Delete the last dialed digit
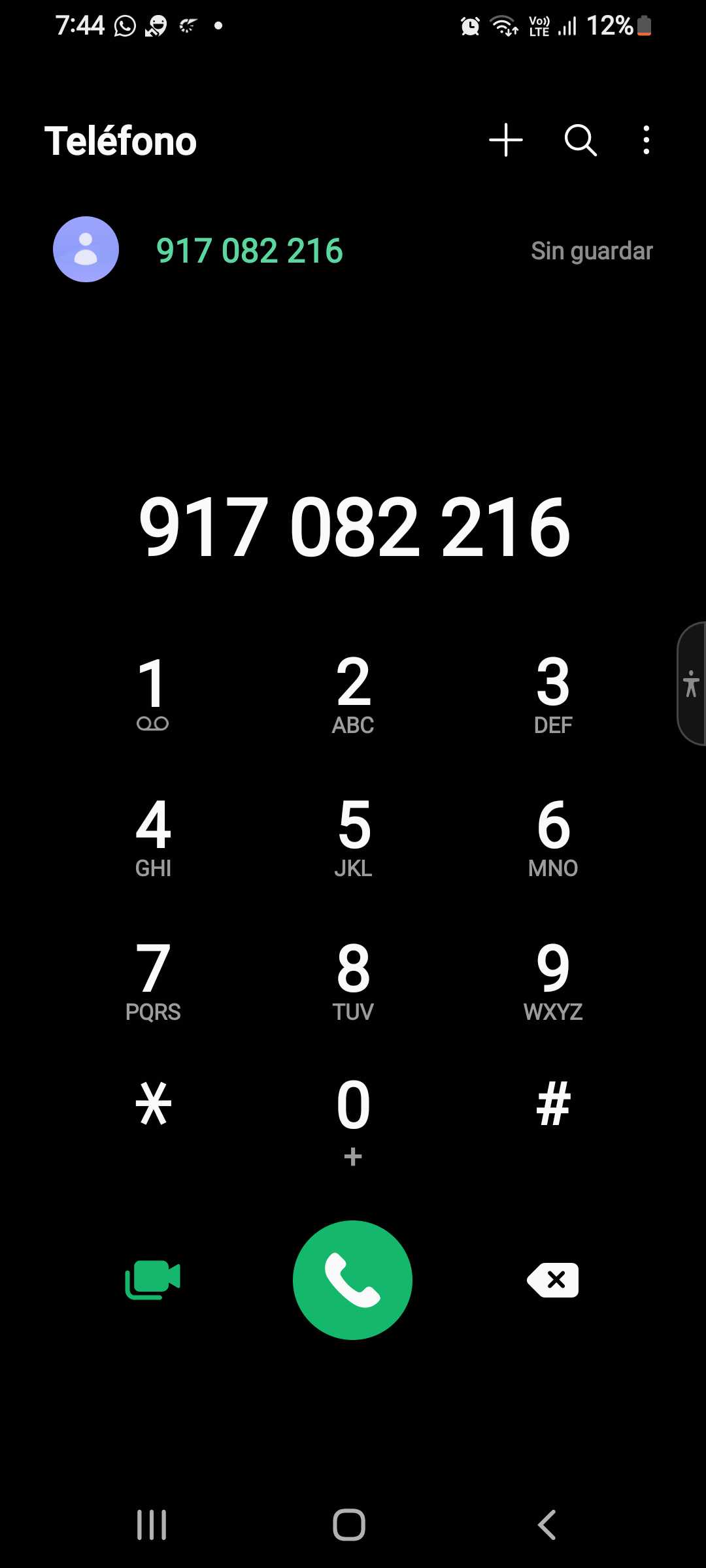Image resolution: width=706 pixels, height=1568 pixels. point(553,1279)
